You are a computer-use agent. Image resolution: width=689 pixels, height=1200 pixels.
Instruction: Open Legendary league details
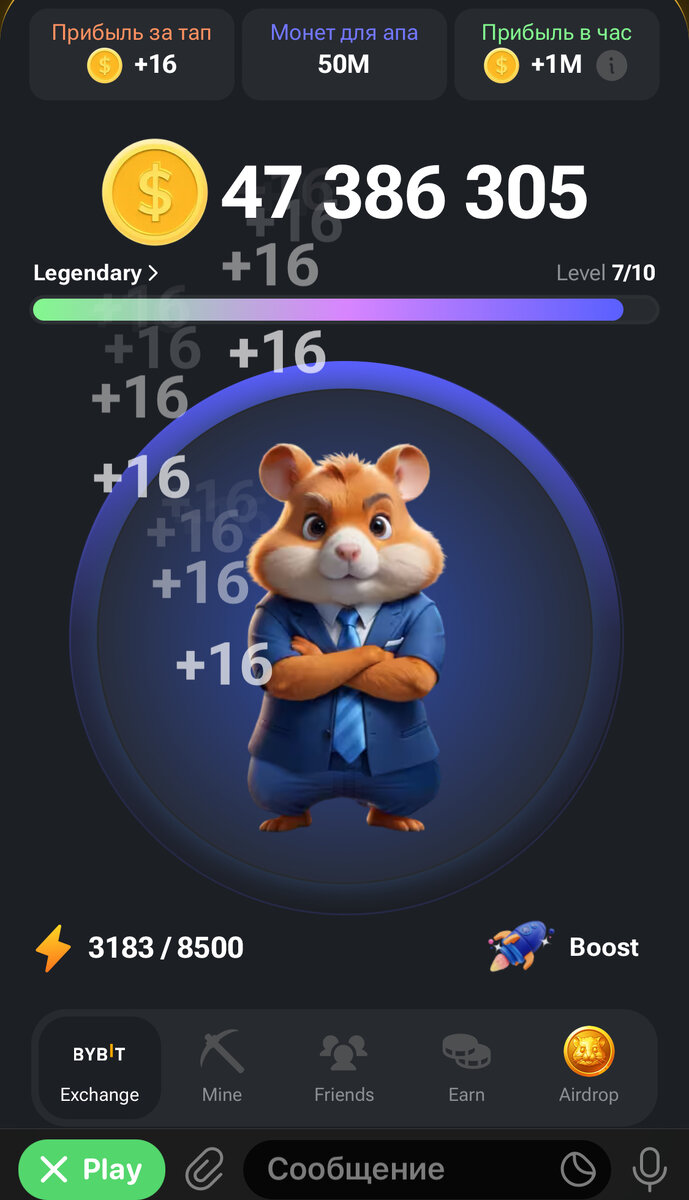[x=95, y=273]
